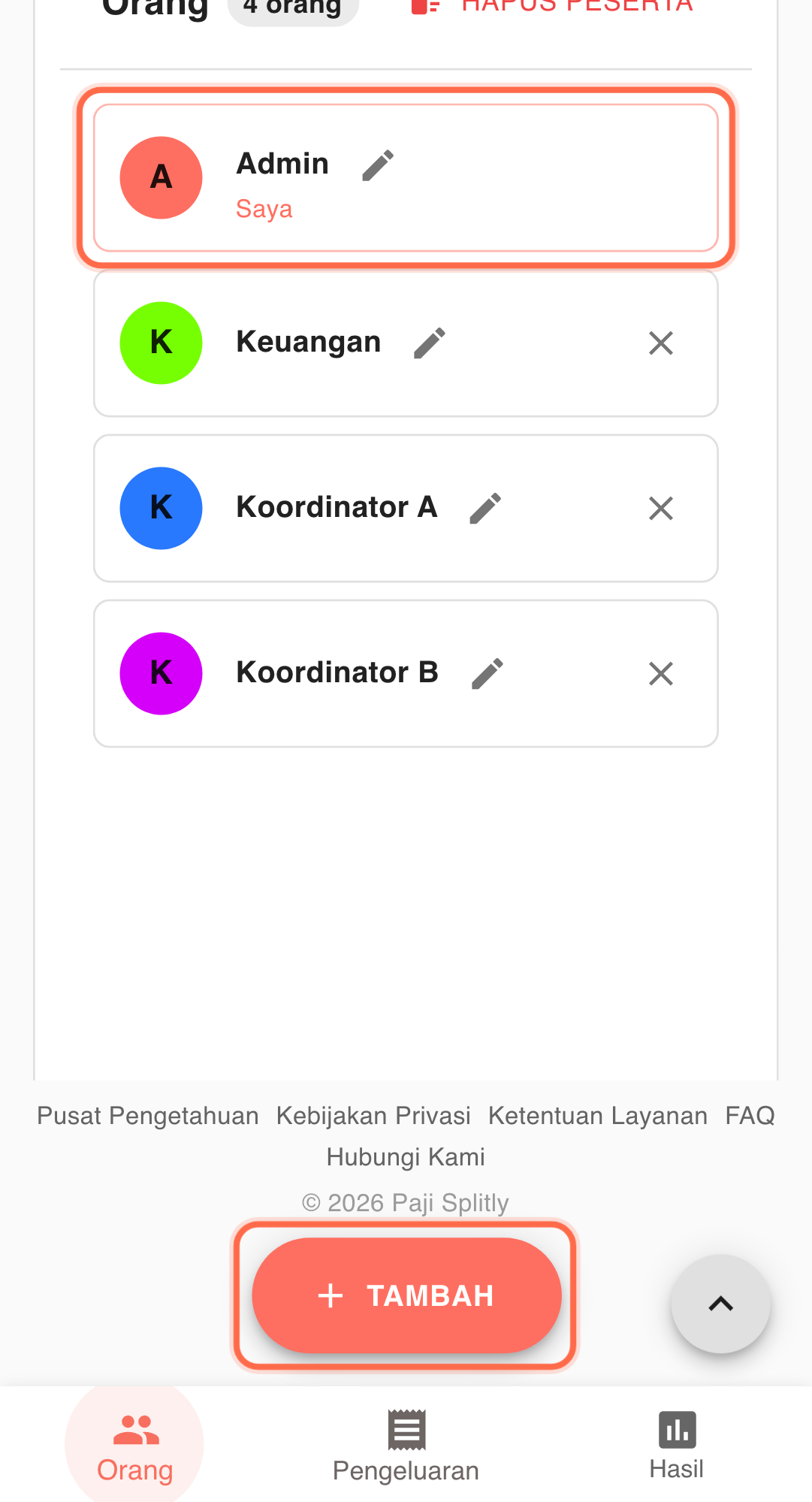Open rename editor for Koordinator B
812x1502 pixels.
tap(487, 673)
